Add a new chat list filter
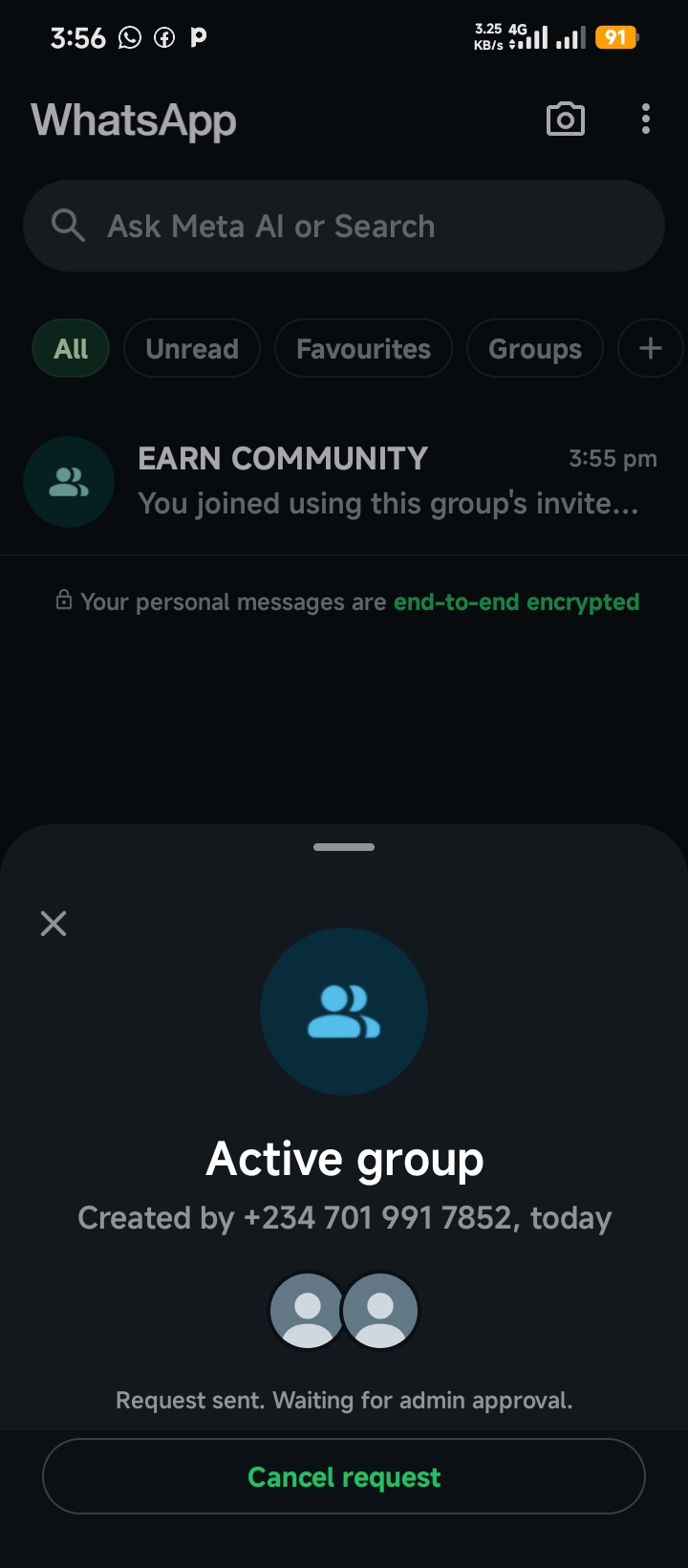This screenshot has width=688, height=1568. tap(651, 349)
